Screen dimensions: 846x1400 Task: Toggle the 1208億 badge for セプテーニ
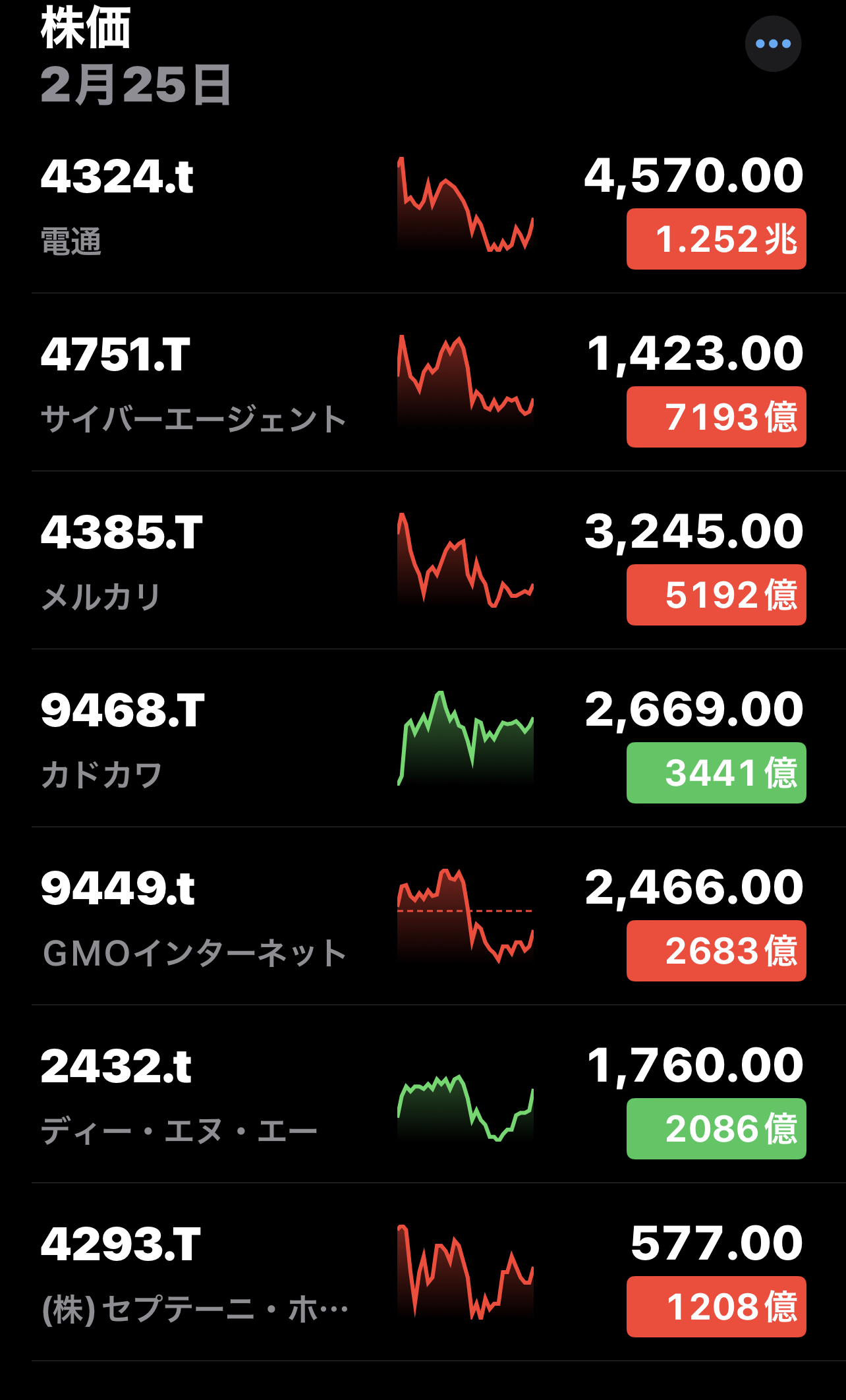[716, 1306]
